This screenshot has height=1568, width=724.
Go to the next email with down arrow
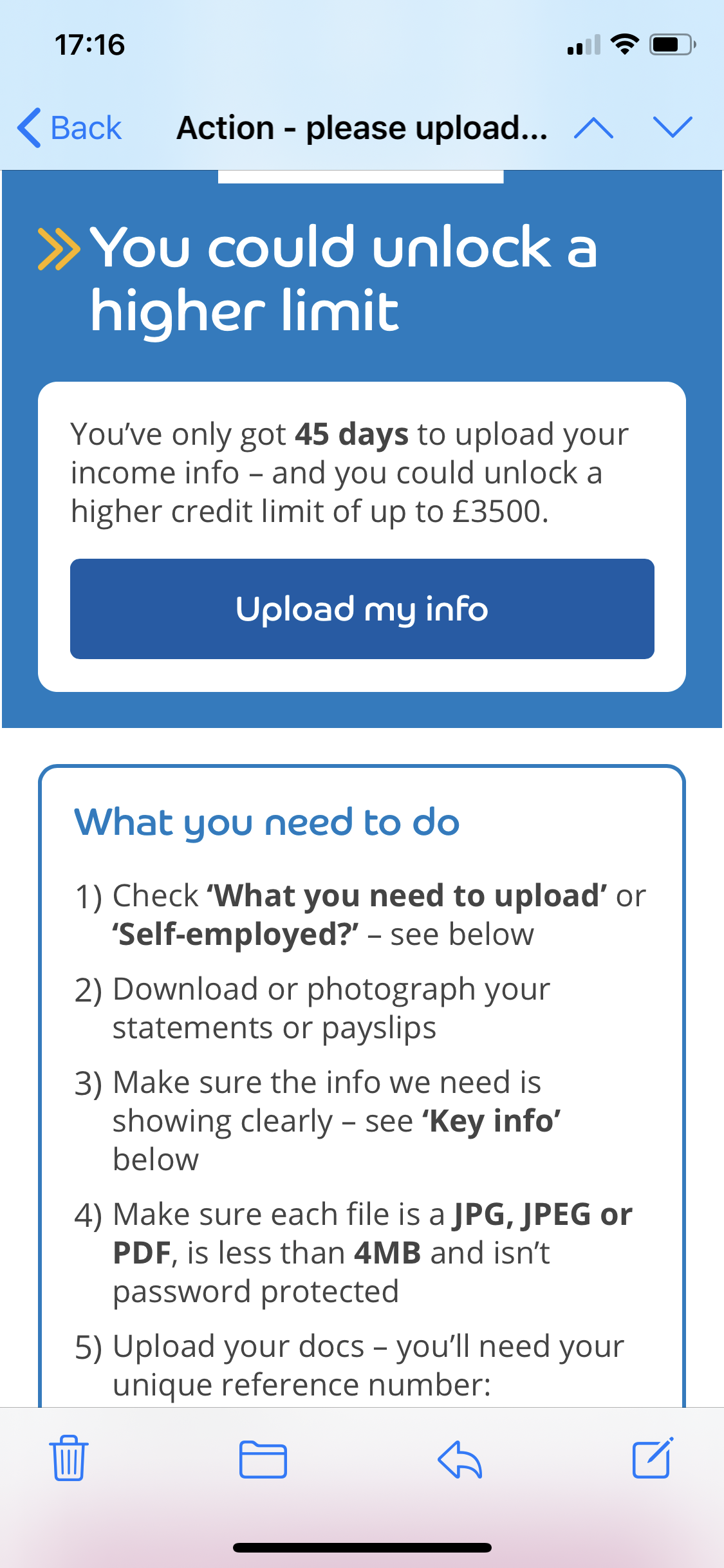(673, 127)
